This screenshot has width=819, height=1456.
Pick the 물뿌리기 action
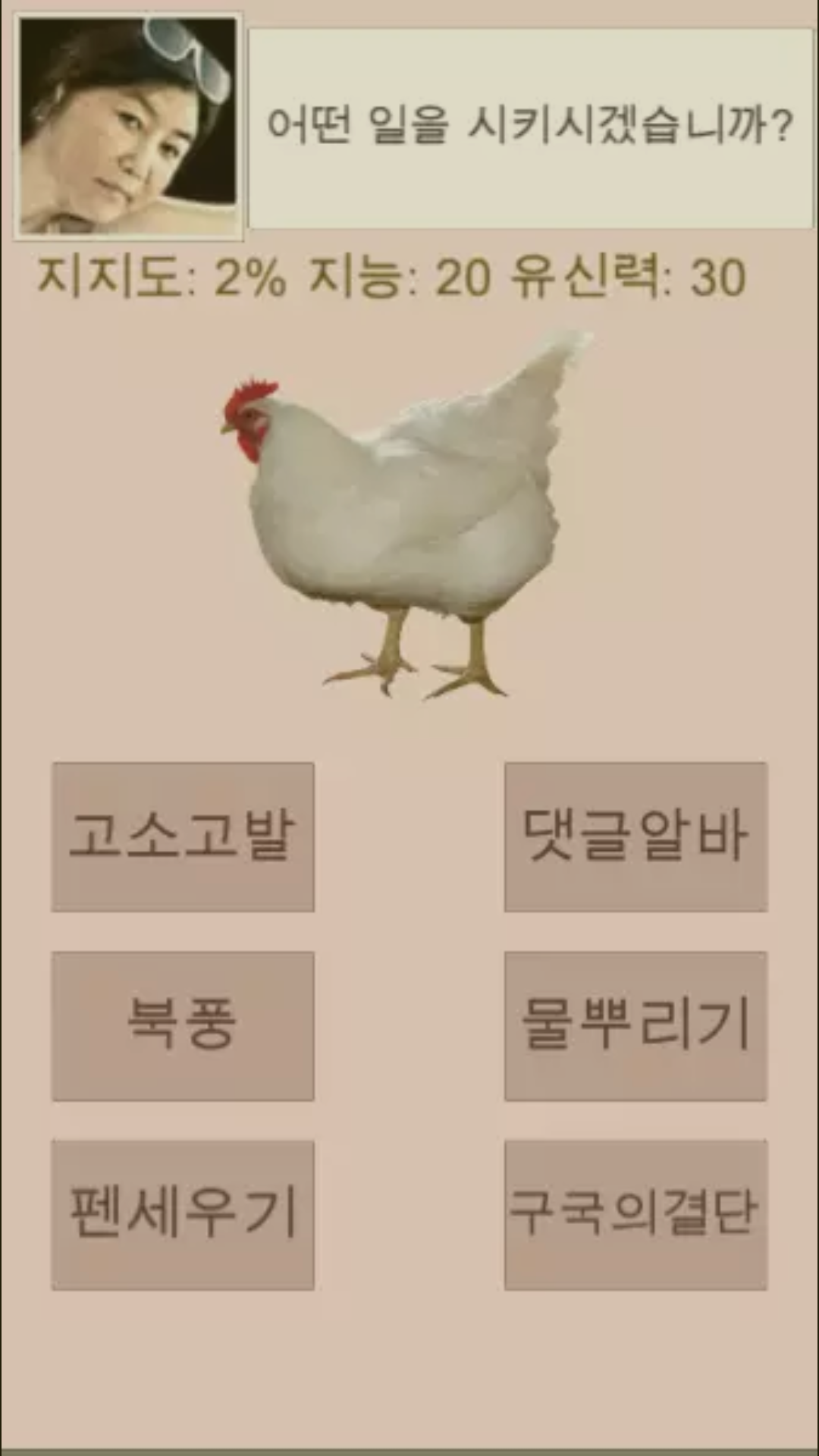tap(635, 1025)
